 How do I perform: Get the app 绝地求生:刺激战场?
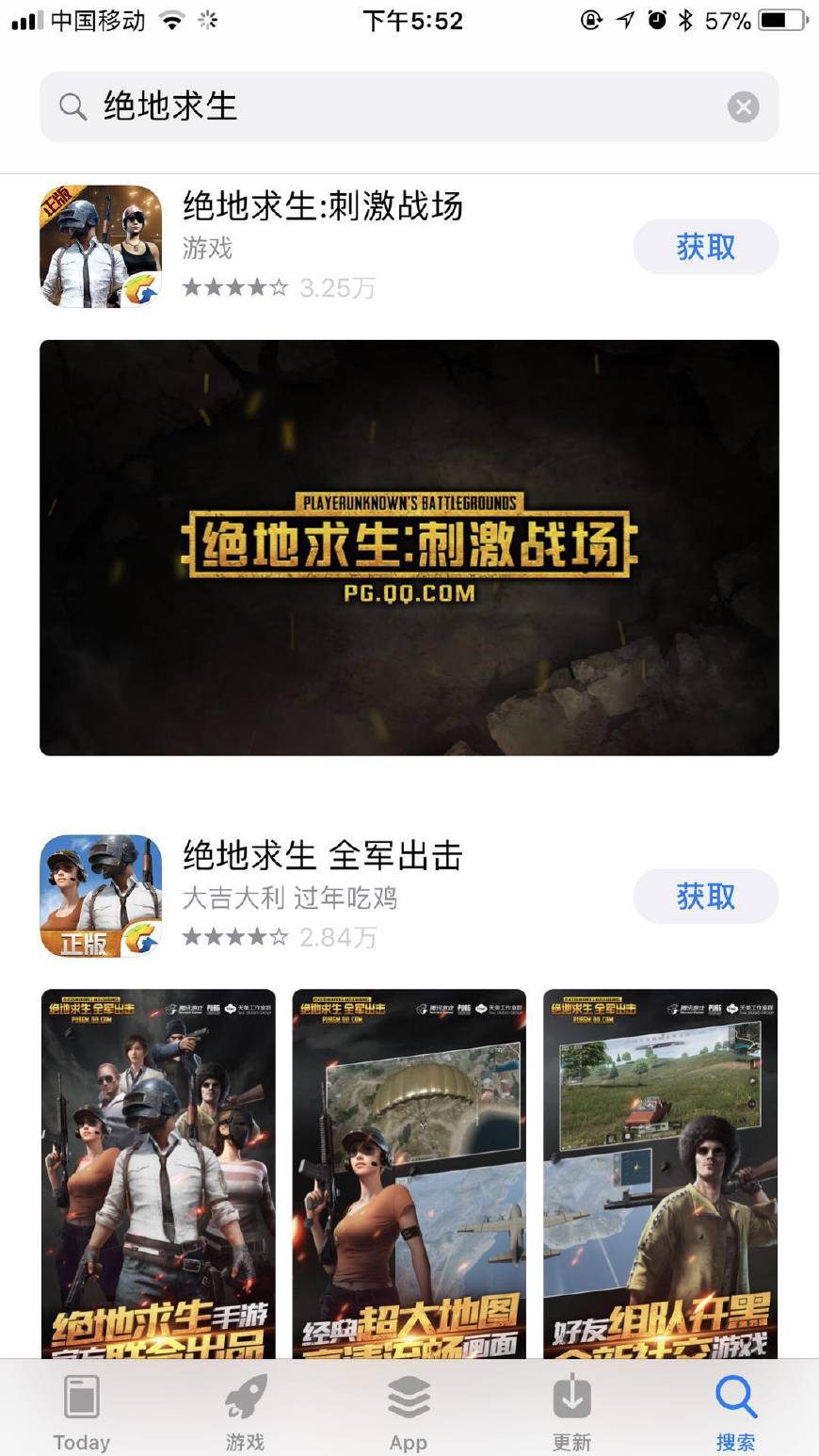click(x=705, y=248)
